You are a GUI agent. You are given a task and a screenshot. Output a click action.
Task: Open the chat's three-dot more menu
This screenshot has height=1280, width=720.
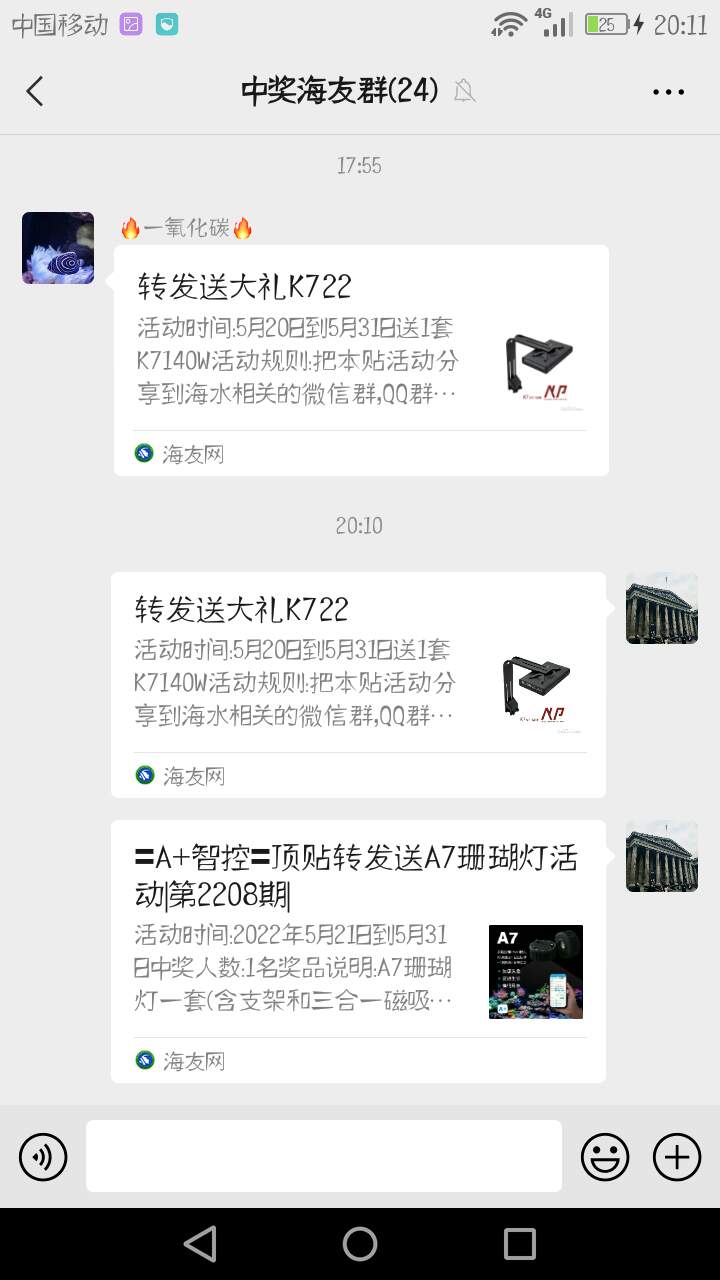pos(668,92)
